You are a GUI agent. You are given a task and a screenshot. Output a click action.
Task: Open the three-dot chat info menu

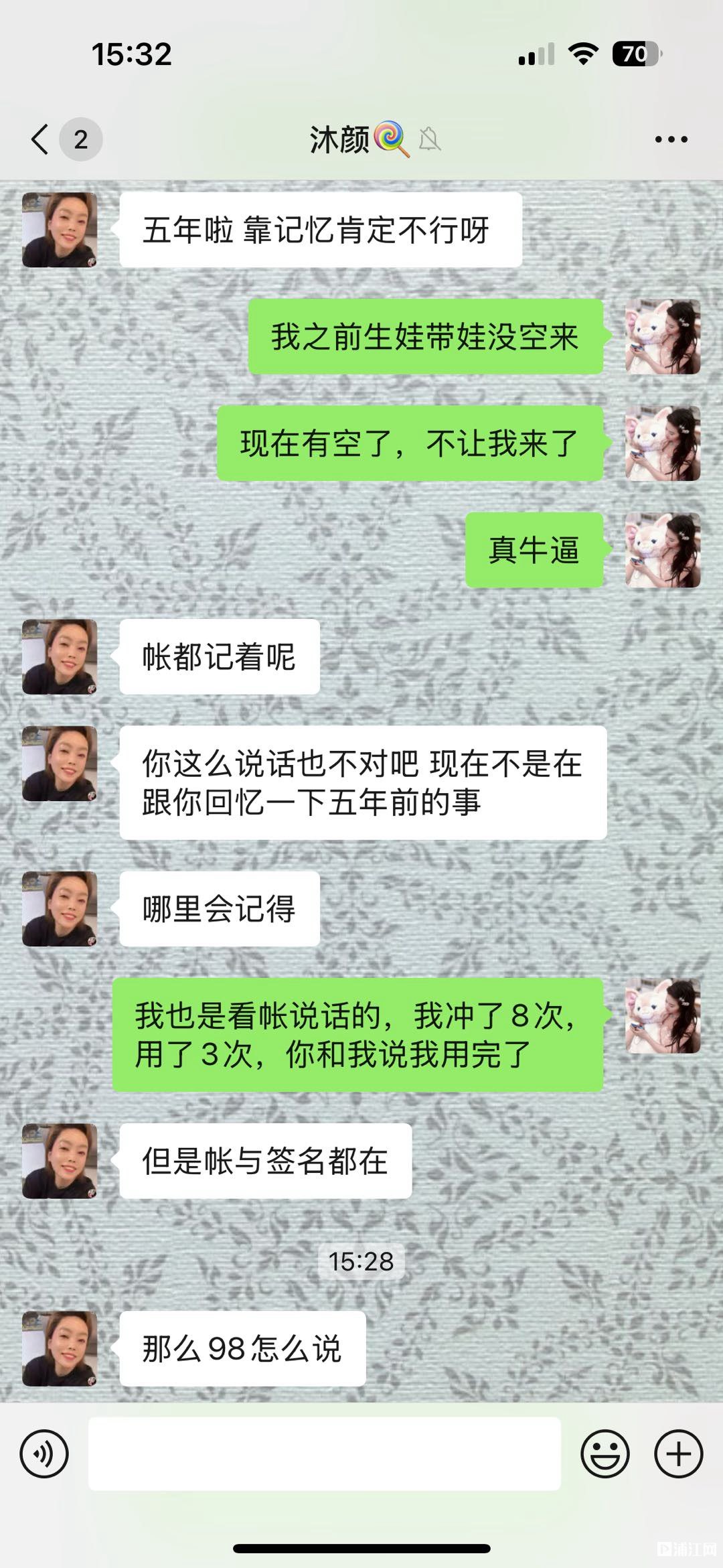click(671, 139)
